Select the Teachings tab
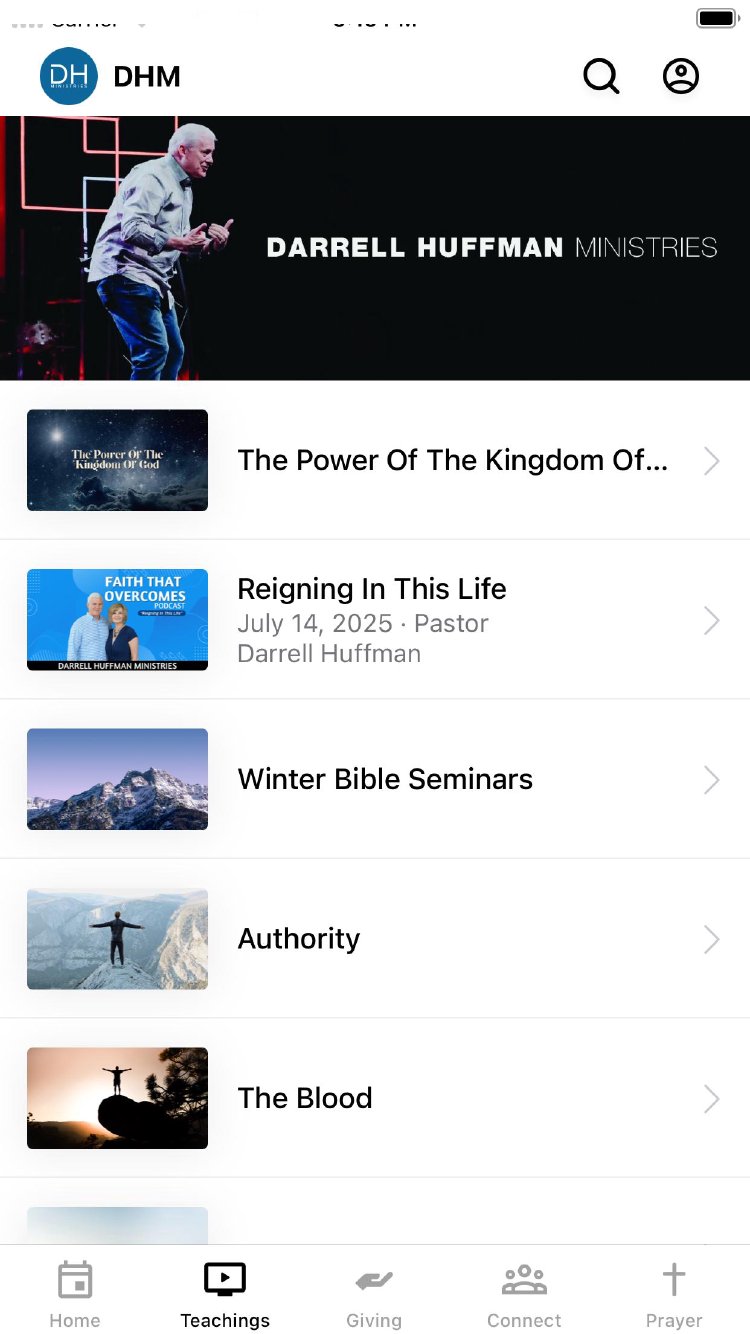Viewport: 750px width, 1334px height. pos(225,1295)
